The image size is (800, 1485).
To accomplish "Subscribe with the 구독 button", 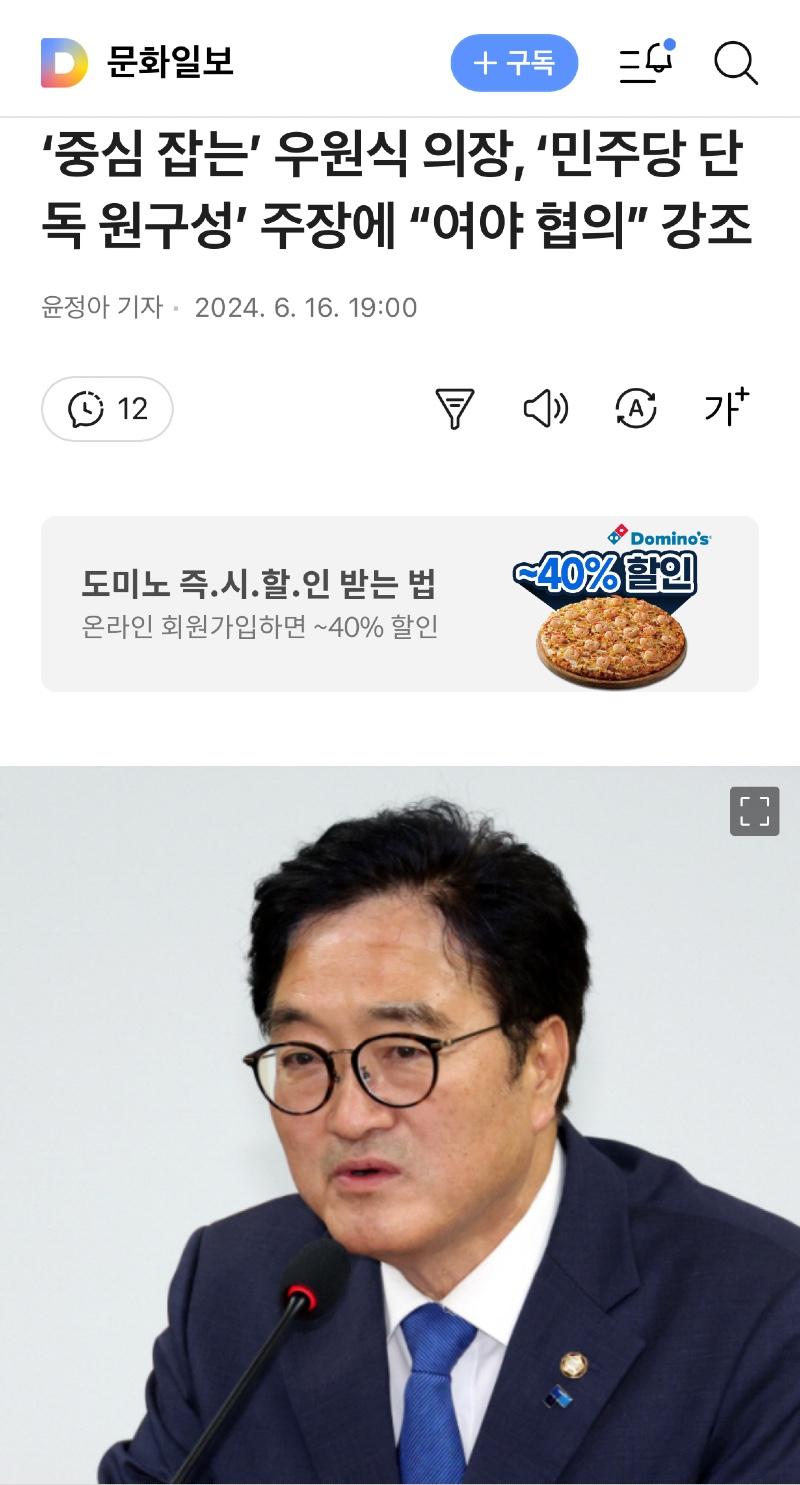I will point(514,63).
